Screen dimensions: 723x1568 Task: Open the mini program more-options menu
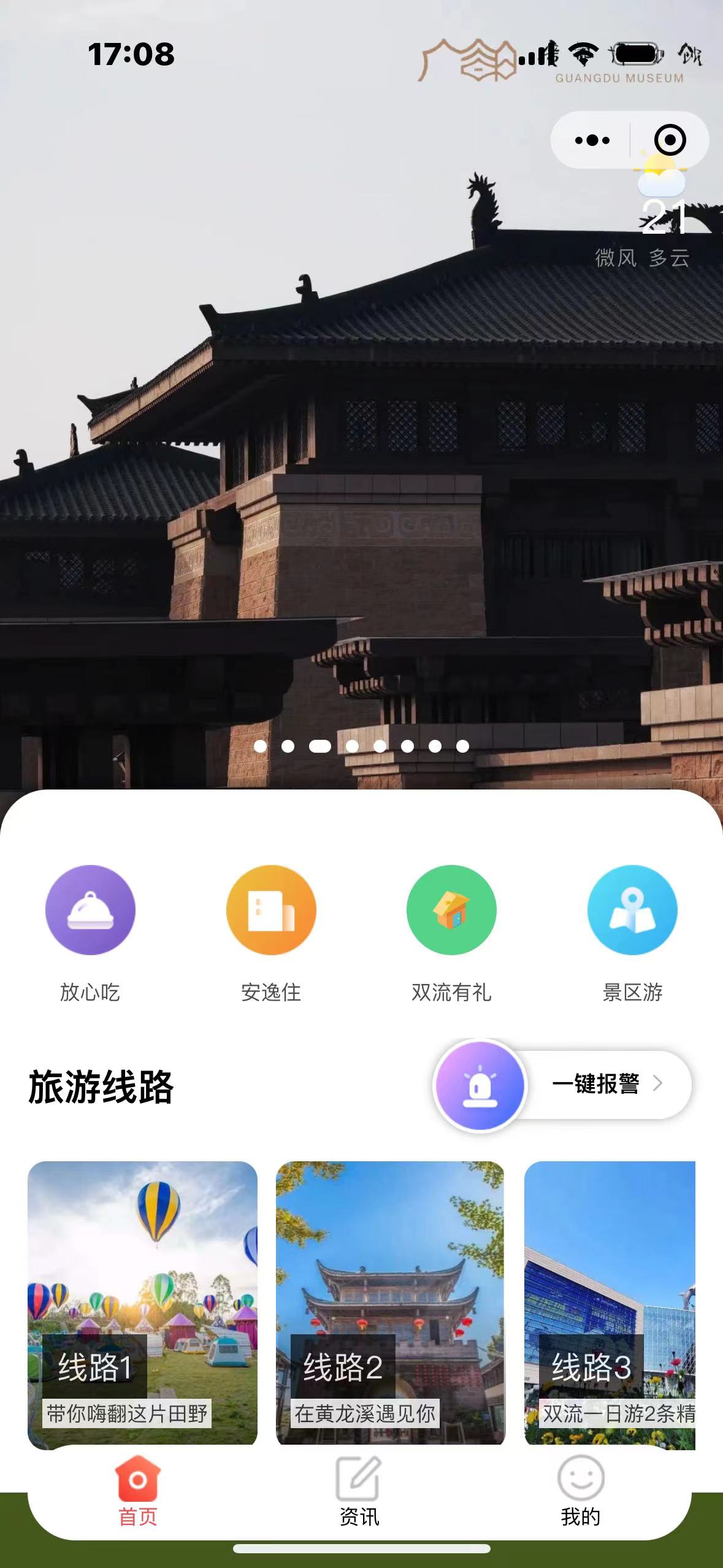(592, 140)
